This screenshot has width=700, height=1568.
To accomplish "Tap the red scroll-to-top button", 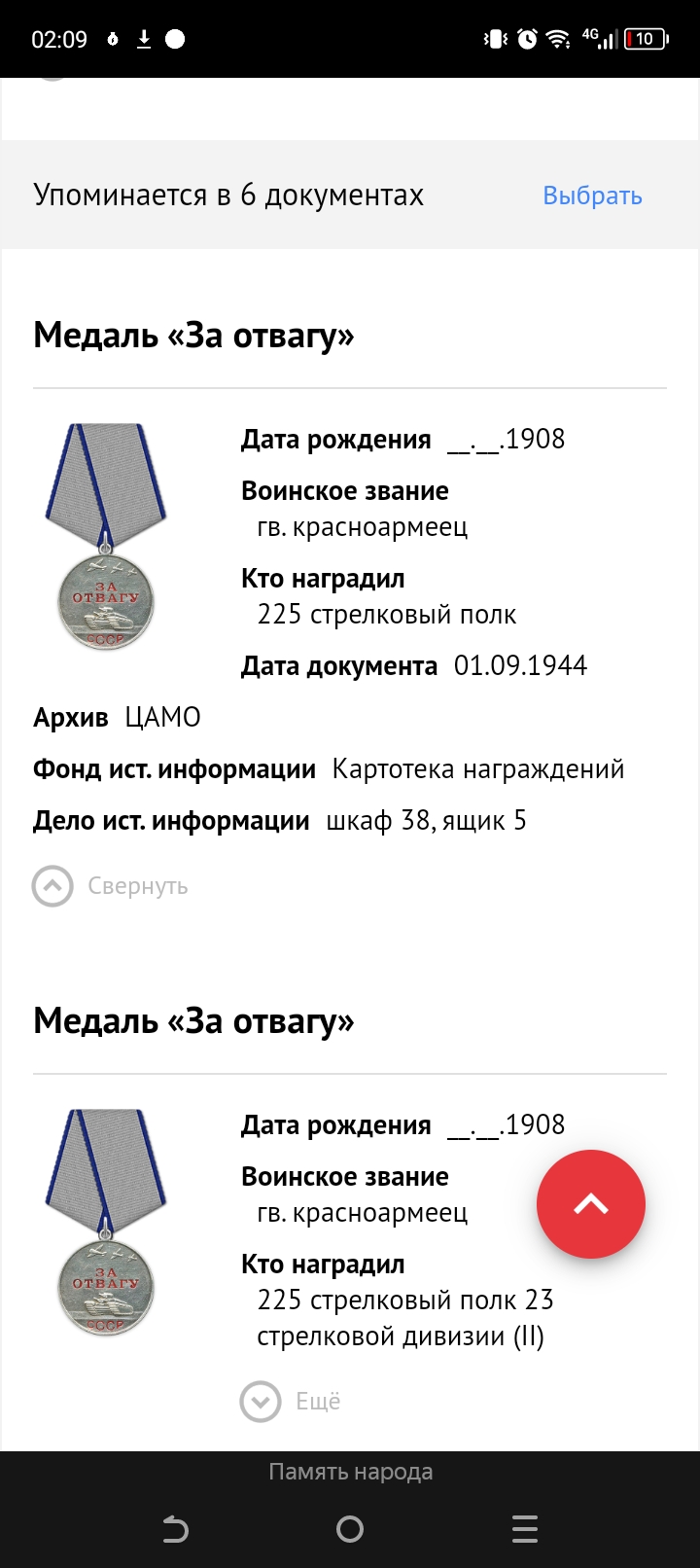I will tap(591, 1204).
